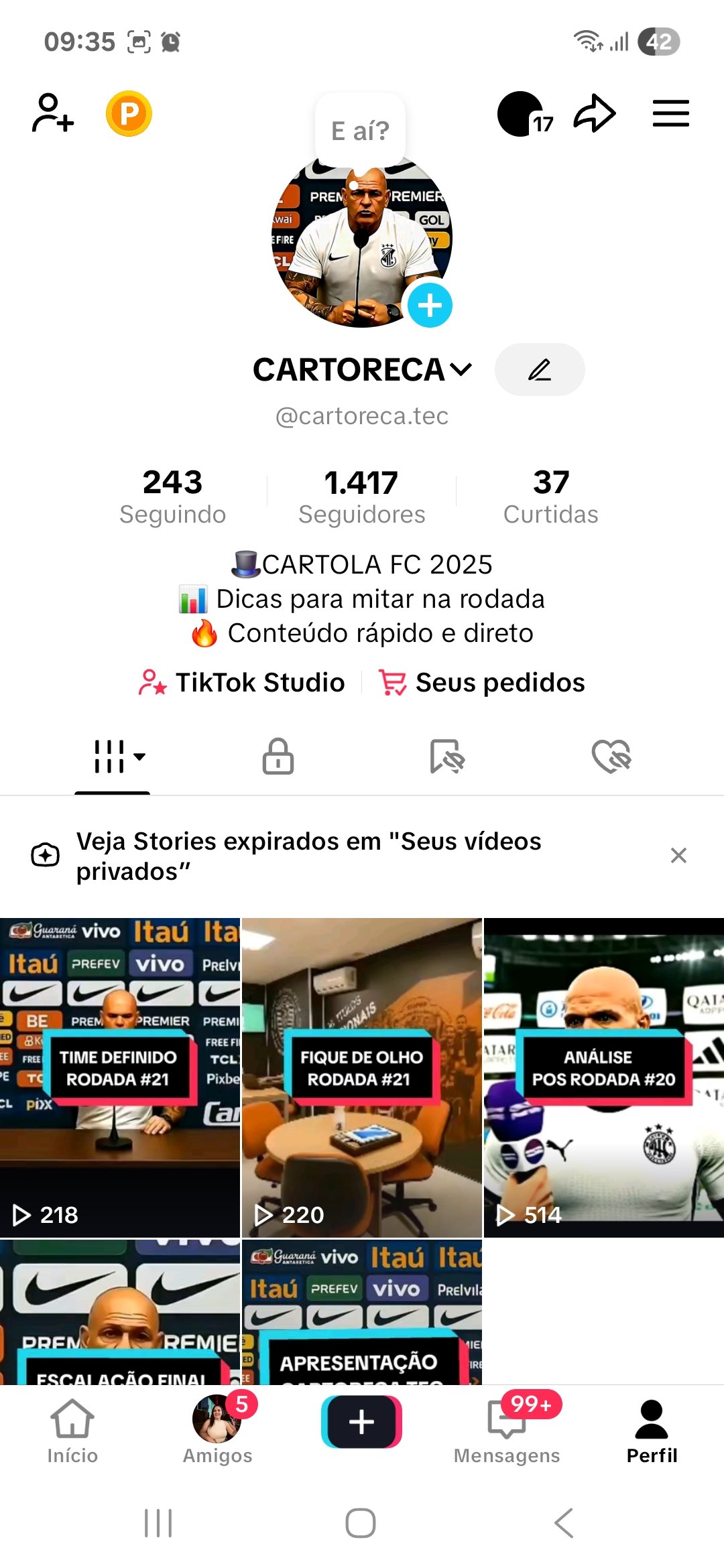Open Seus pedidos
Screen dimensions: 724x1568
point(481,682)
